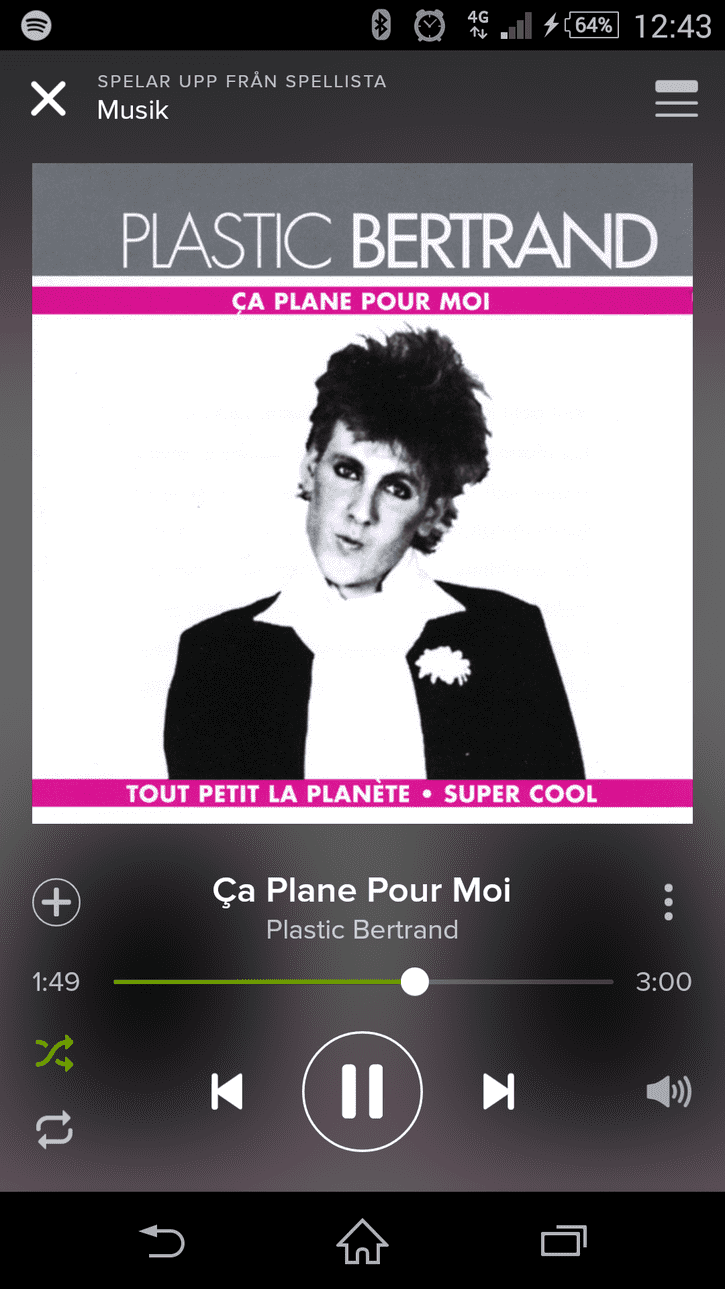Go back to the previous track
725x1289 pixels.
227,1091
